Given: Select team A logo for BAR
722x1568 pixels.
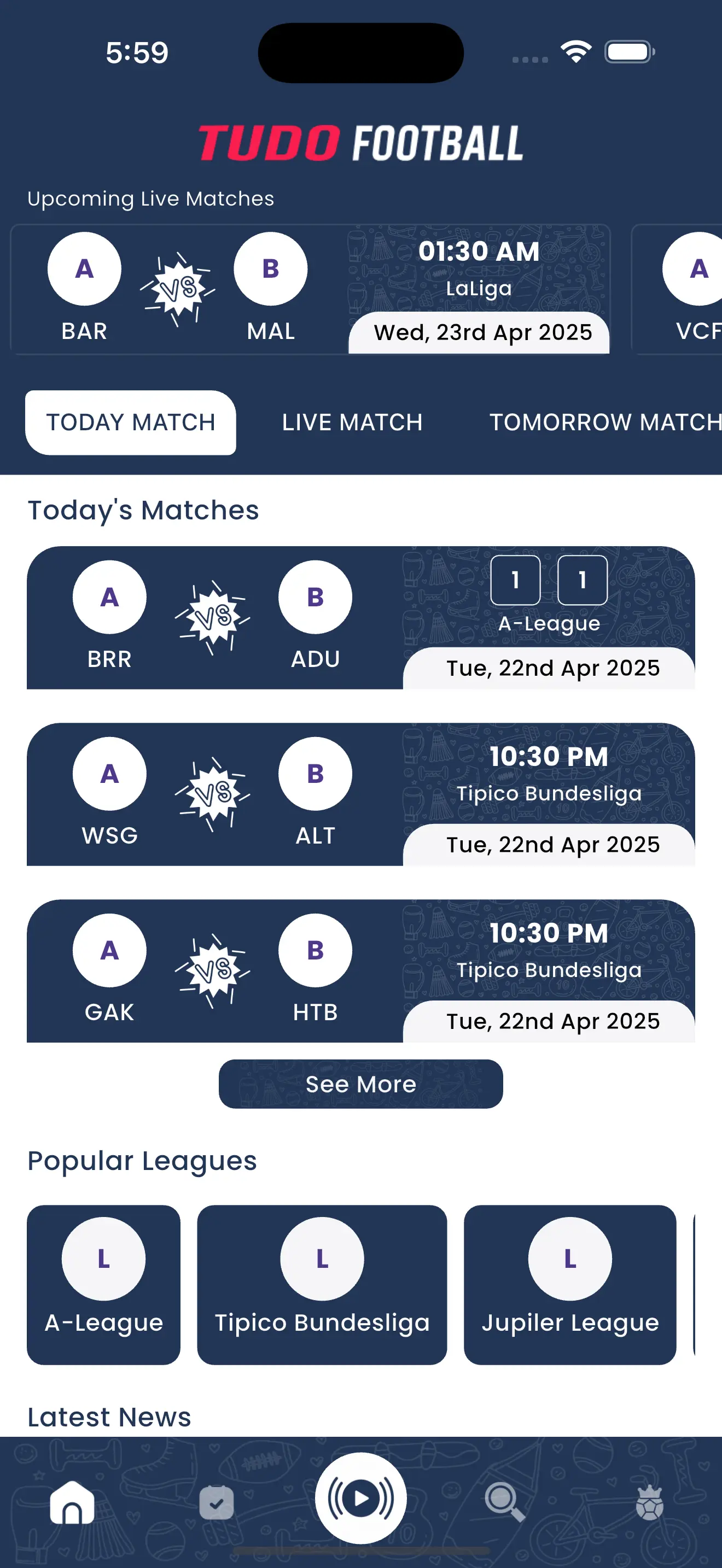Looking at the screenshot, I should coord(84,268).
